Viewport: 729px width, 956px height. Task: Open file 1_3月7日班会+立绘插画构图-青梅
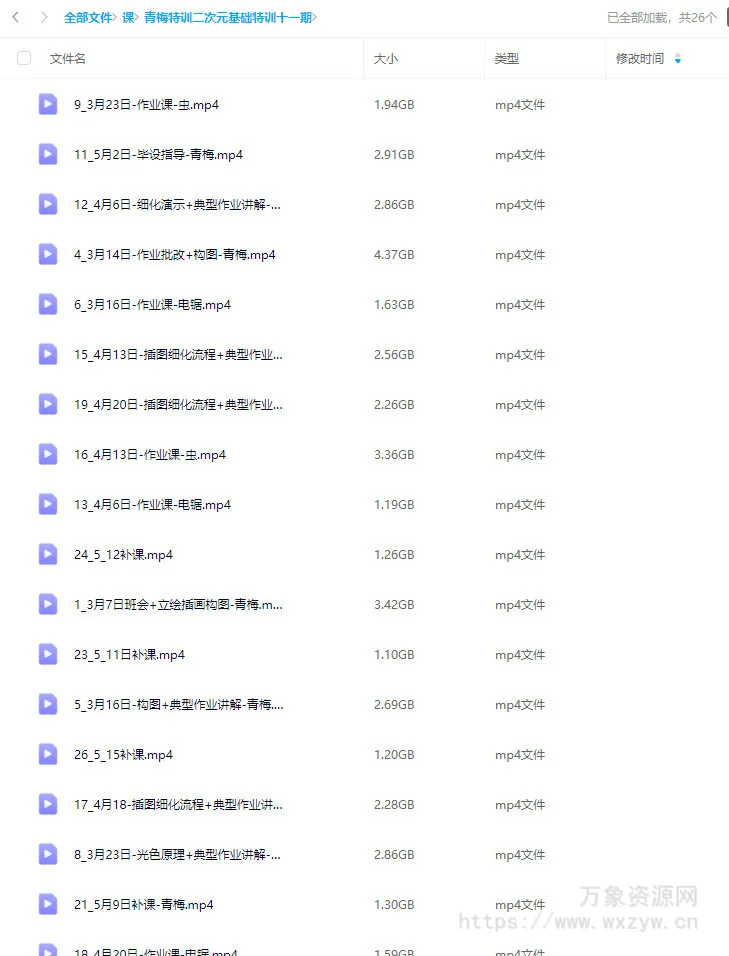178,605
